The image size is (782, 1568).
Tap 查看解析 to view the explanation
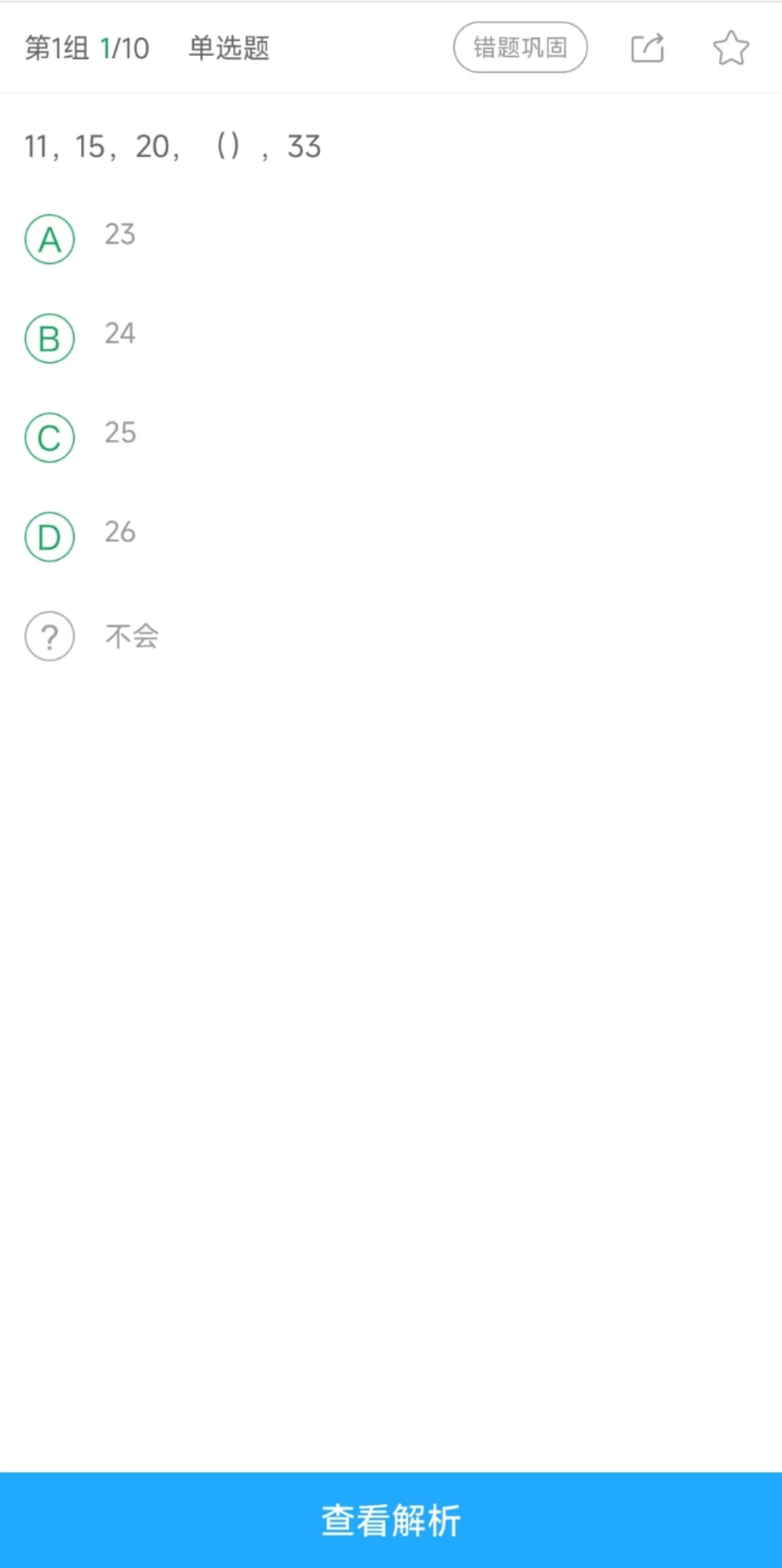[x=391, y=1519]
